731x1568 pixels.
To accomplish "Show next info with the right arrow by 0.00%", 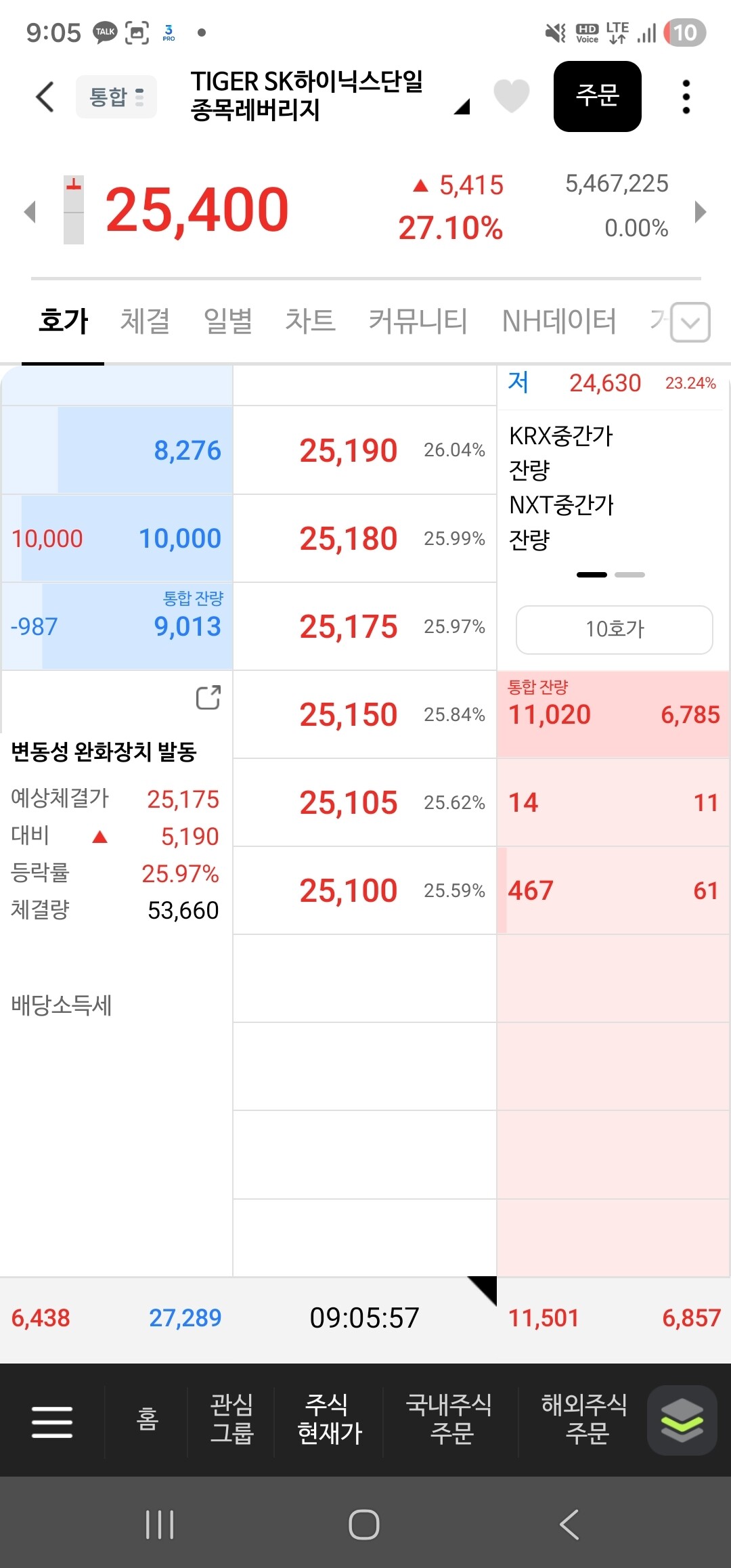I will click(701, 212).
